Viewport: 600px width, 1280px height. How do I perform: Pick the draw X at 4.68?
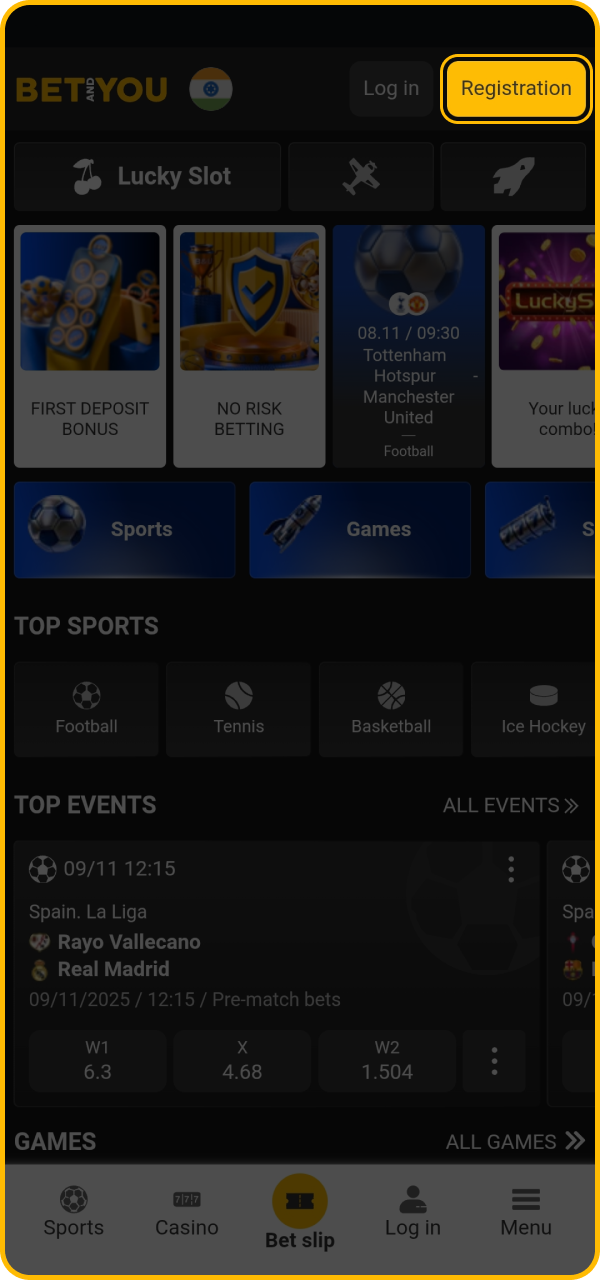click(x=242, y=1061)
